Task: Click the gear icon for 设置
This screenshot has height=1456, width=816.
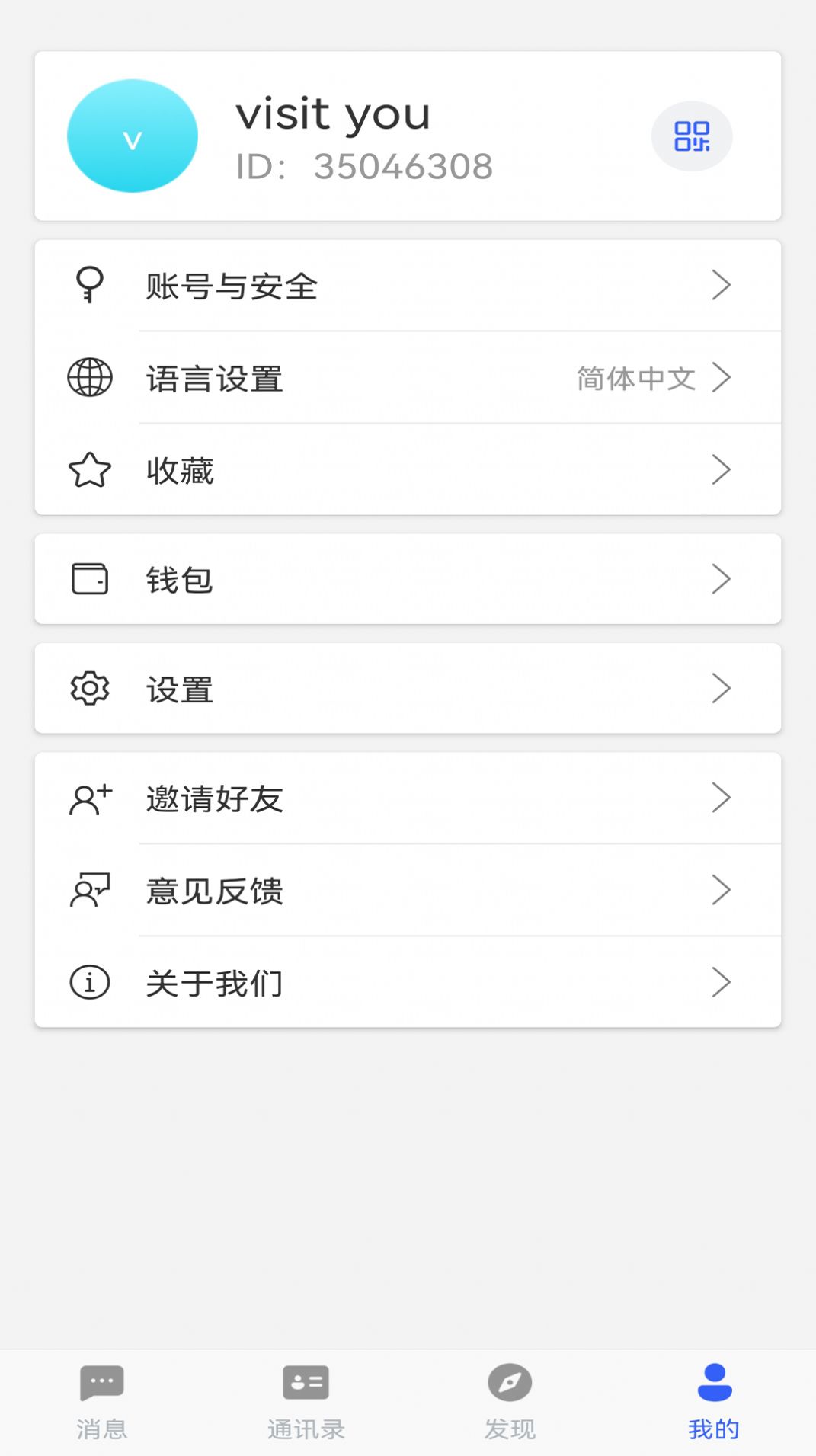Action: (x=88, y=688)
